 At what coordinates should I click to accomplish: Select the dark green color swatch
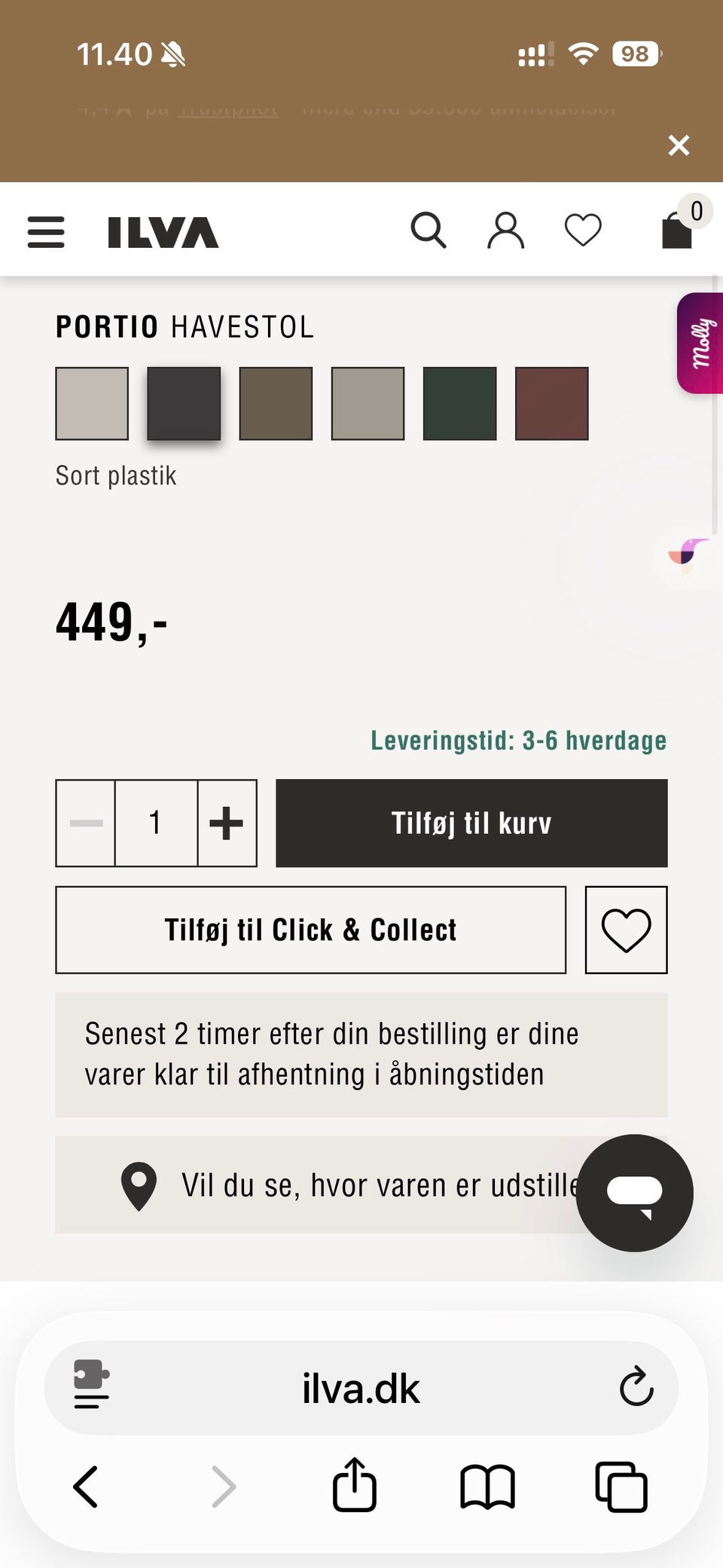[460, 403]
